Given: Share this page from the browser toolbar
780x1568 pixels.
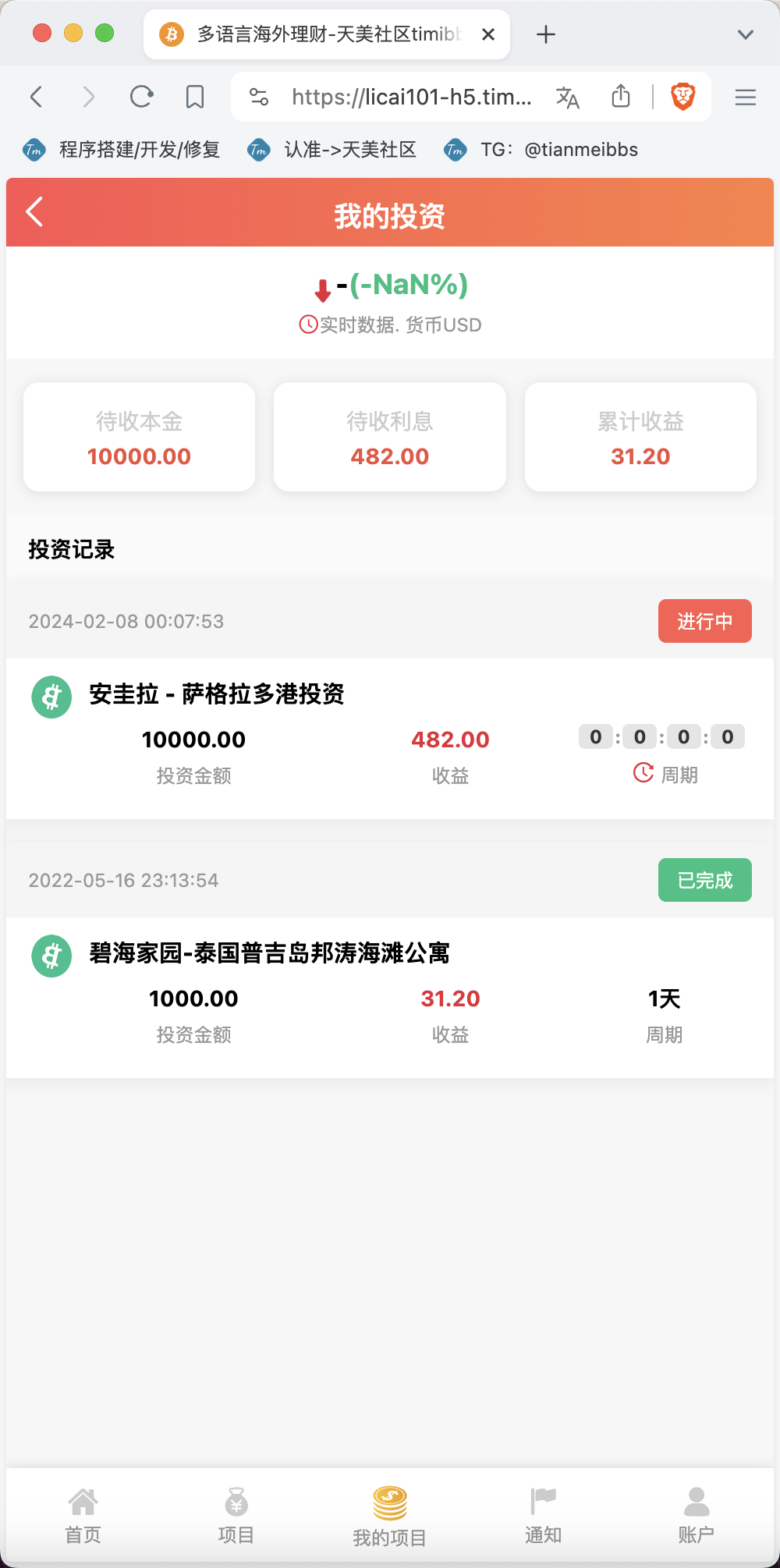Looking at the screenshot, I should pyautogui.click(x=621, y=96).
